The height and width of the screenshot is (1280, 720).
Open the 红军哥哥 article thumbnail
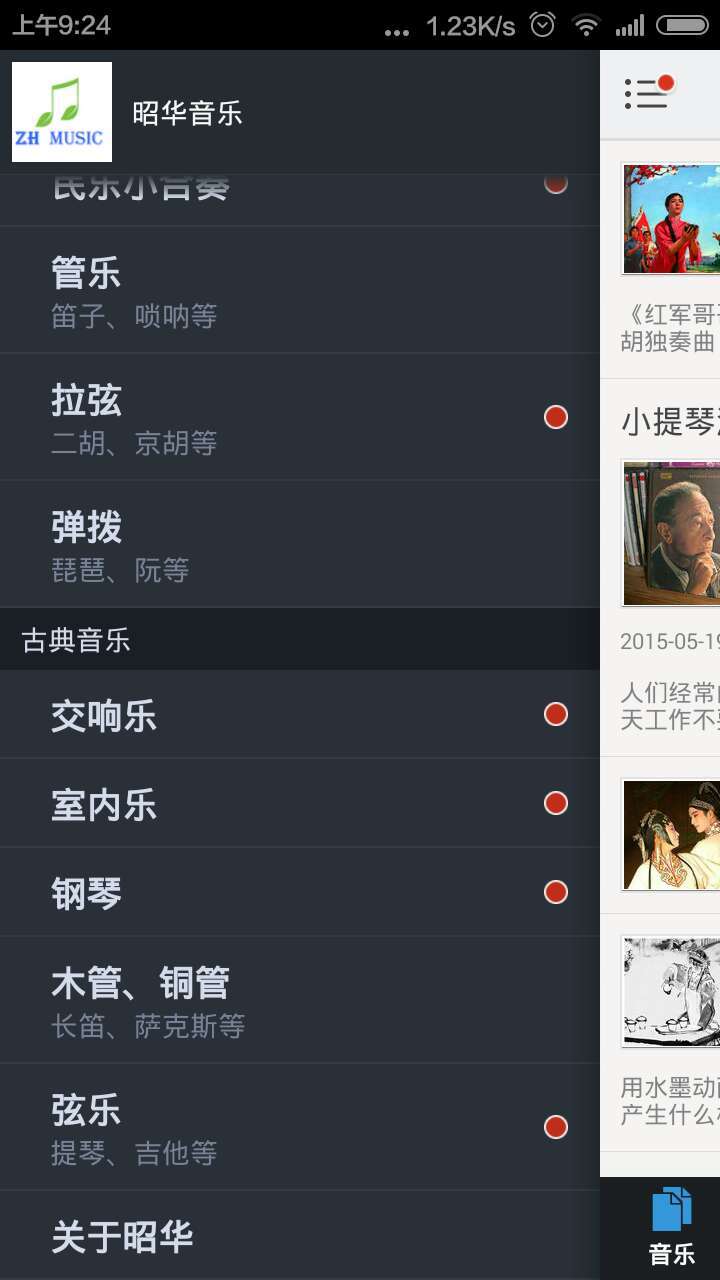[x=671, y=219]
